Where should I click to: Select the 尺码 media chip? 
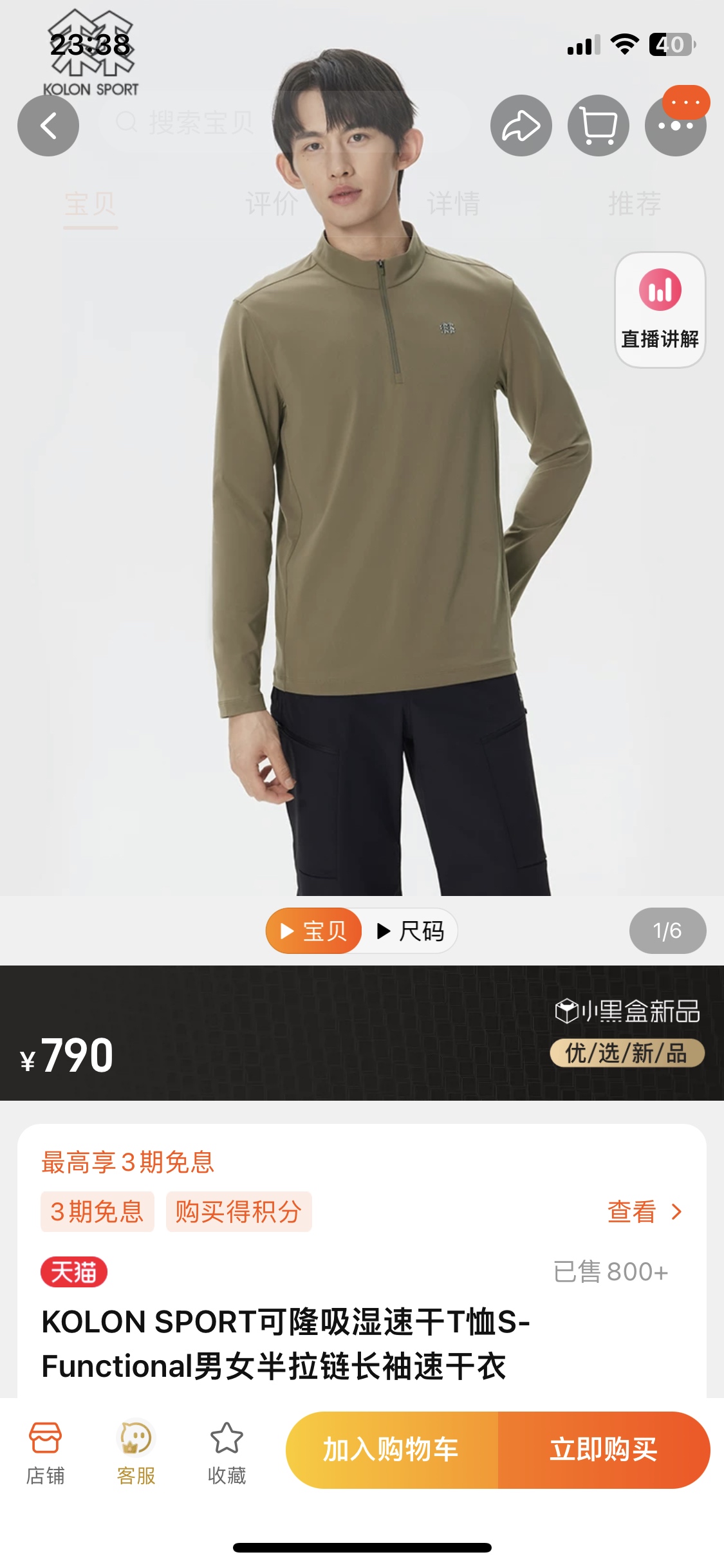(411, 931)
